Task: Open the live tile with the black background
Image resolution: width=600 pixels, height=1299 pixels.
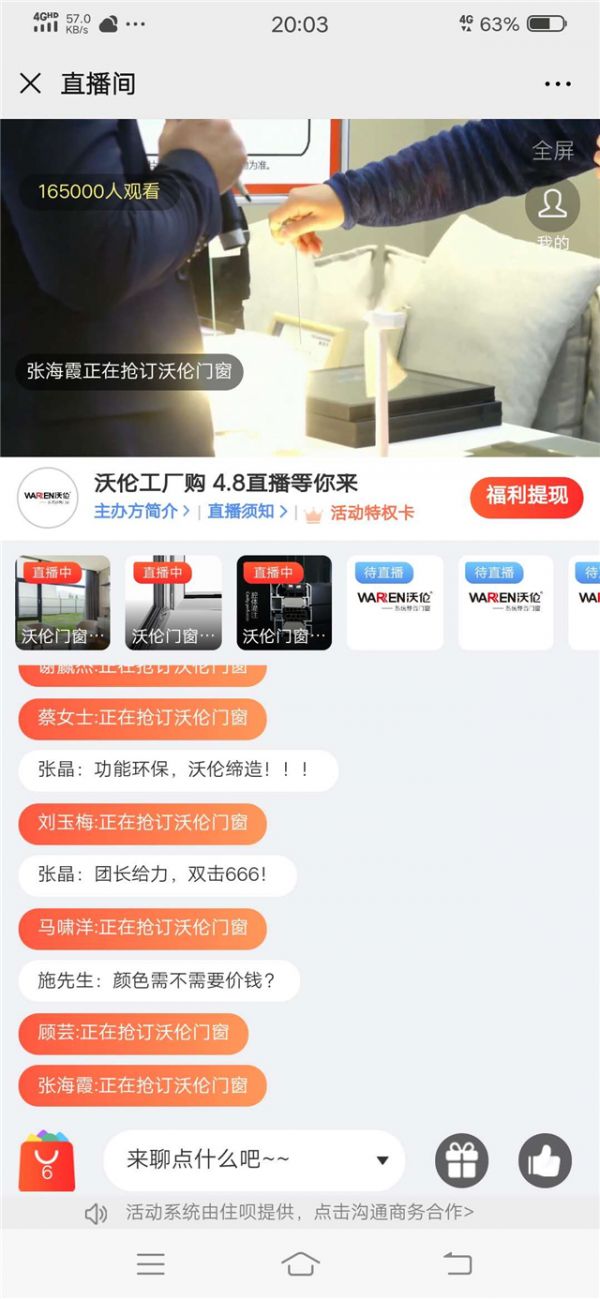Action: (x=284, y=603)
